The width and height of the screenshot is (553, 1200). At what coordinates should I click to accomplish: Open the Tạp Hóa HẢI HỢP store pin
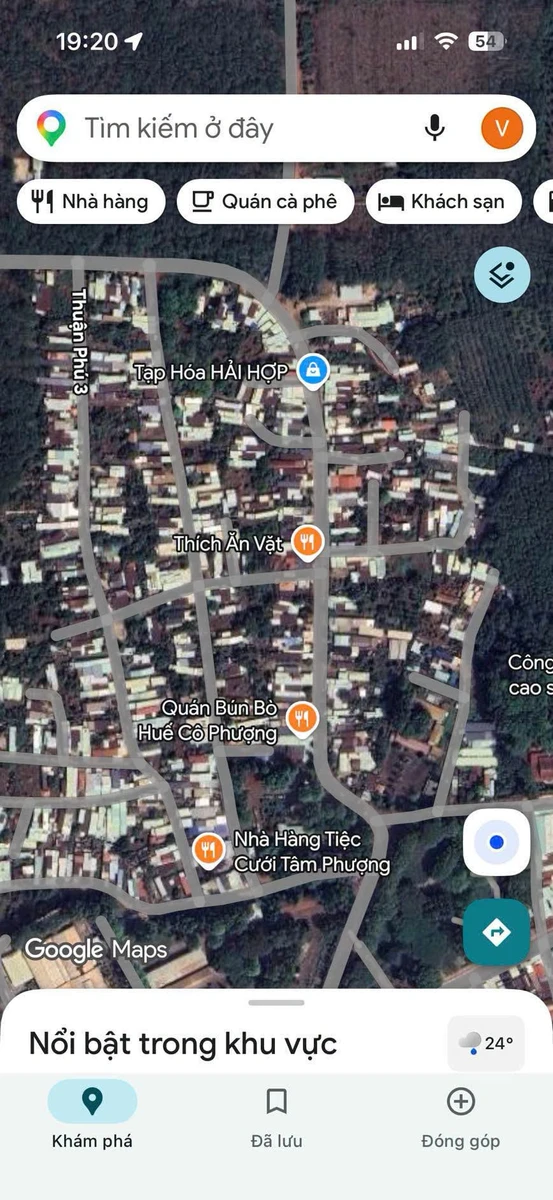click(x=314, y=371)
